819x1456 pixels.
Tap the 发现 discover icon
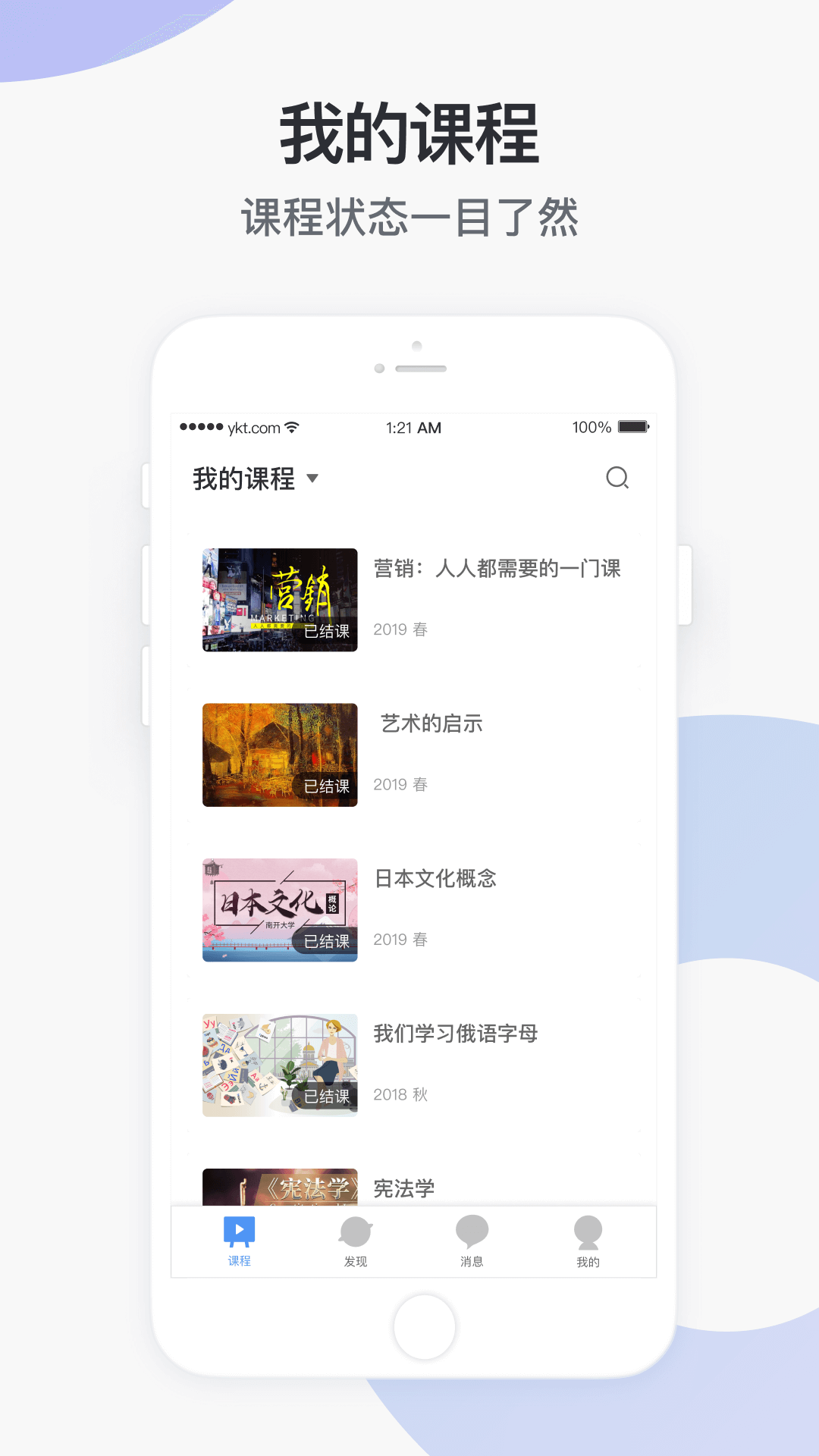click(356, 1230)
